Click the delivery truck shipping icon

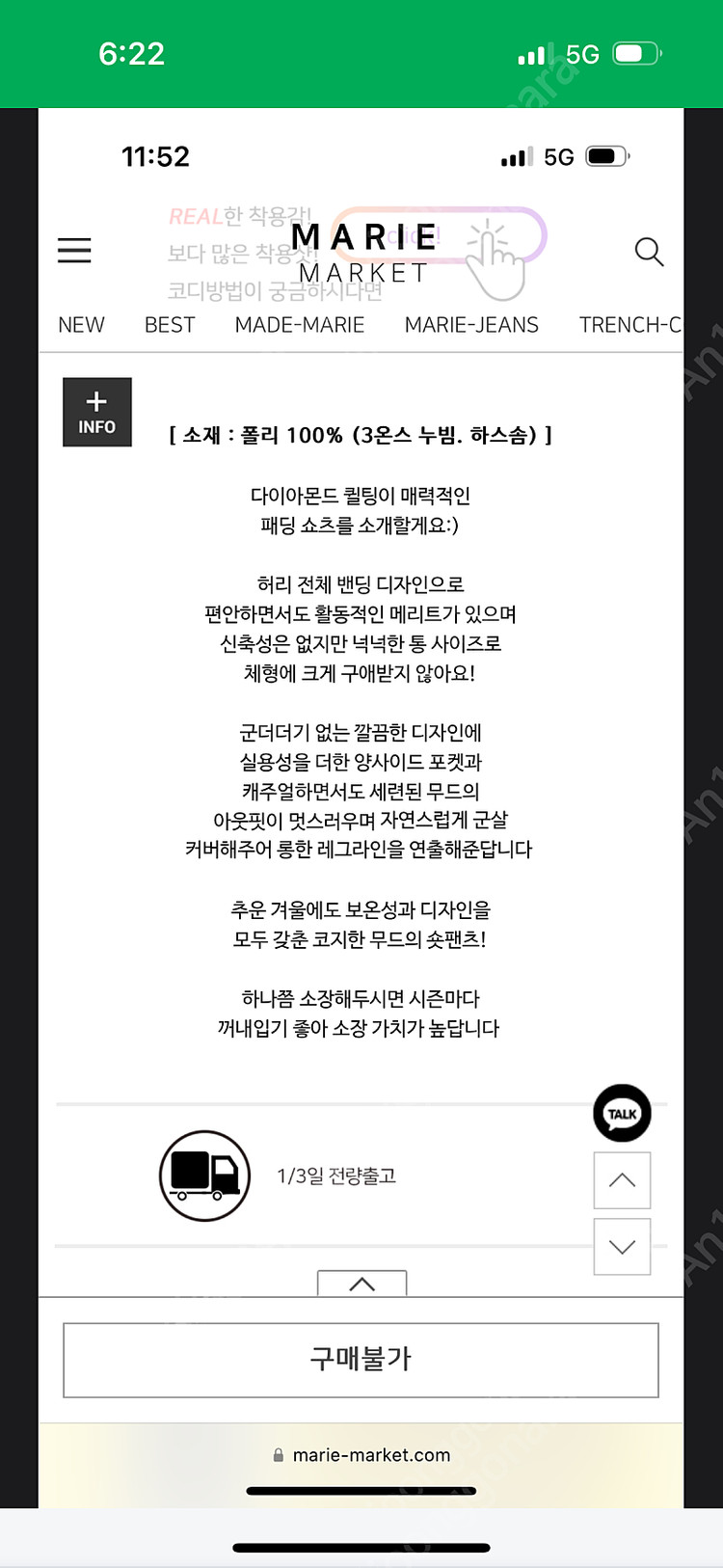[x=204, y=1176]
